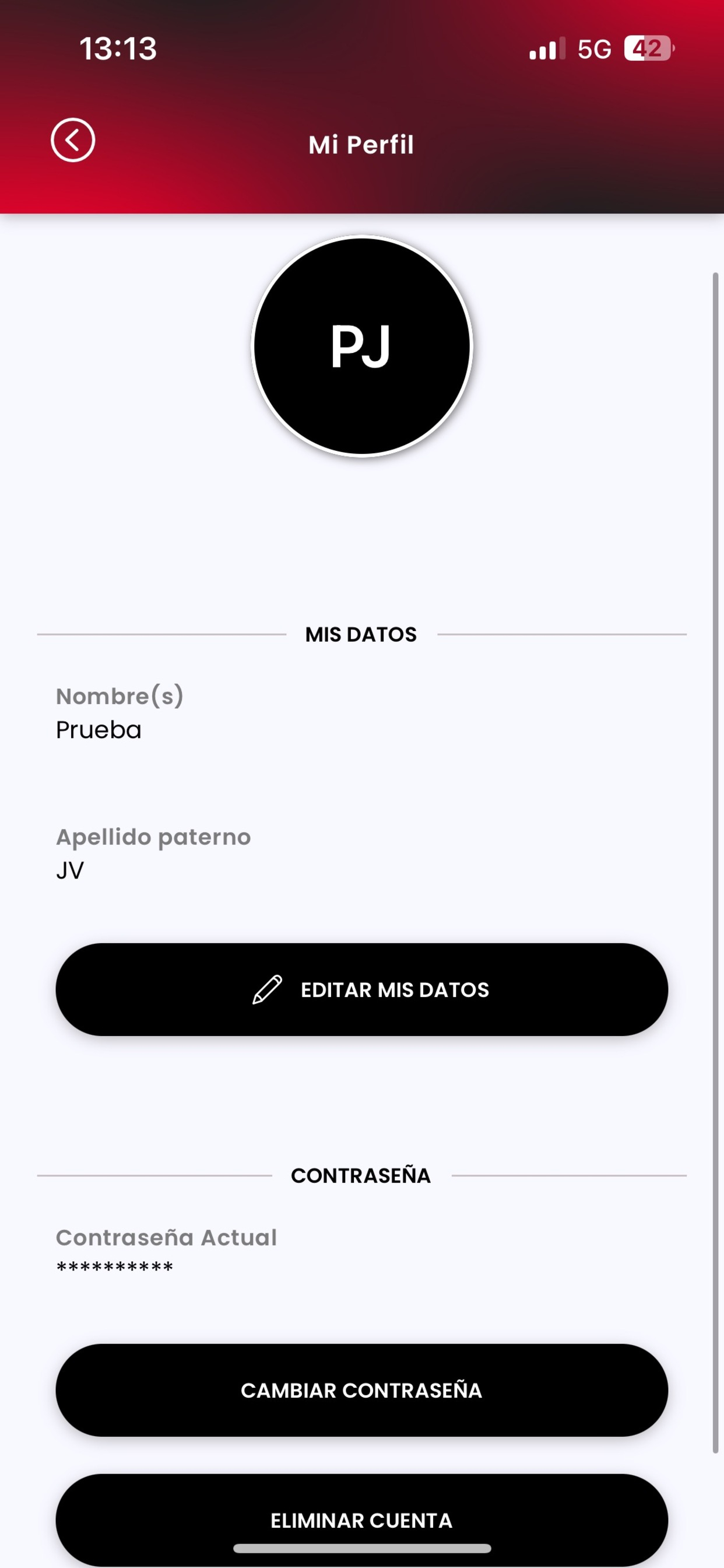Open CAMBIAR CONTRASEÑA

point(362,1390)
